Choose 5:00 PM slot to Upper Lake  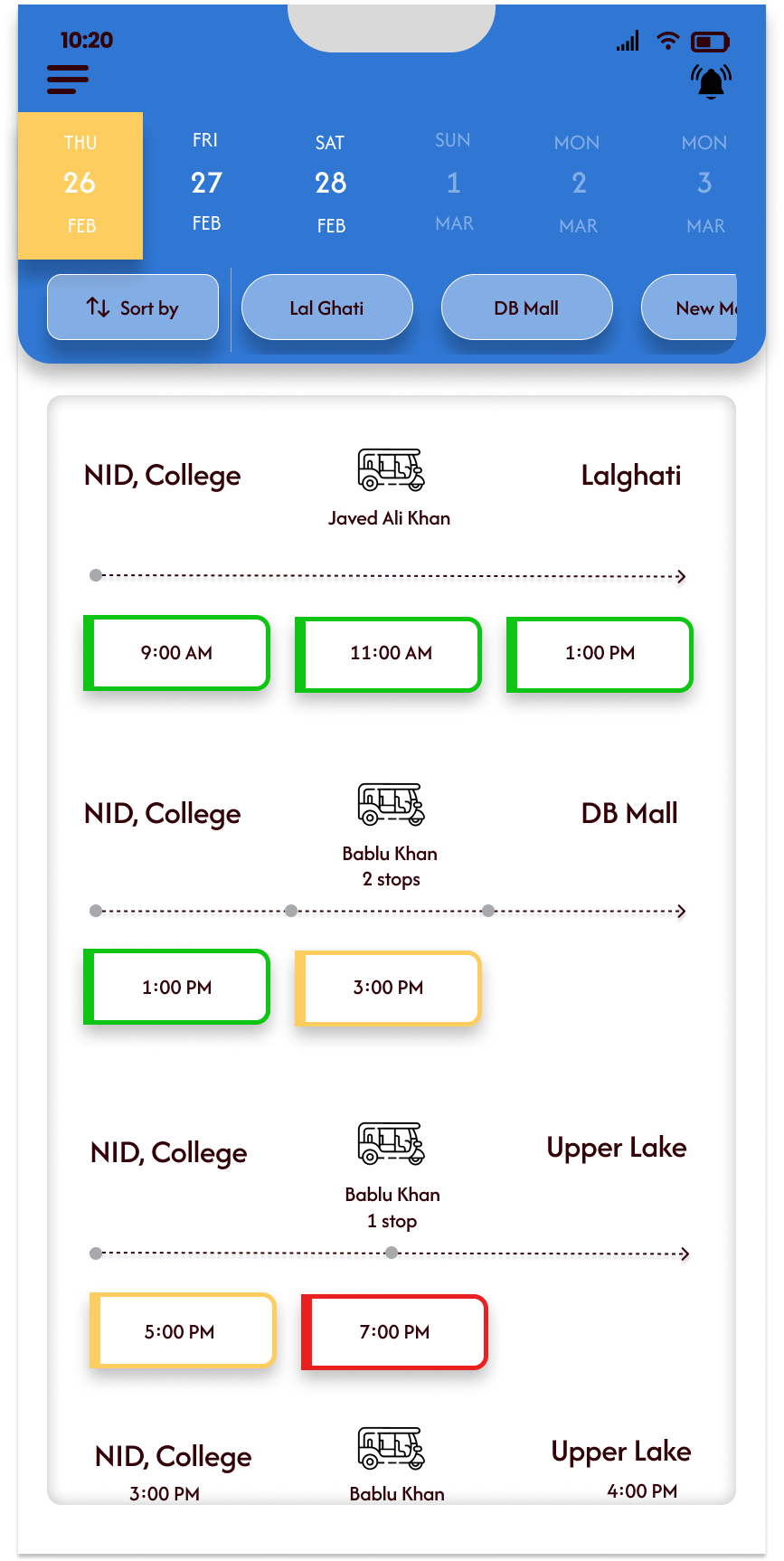point(182,1330)
